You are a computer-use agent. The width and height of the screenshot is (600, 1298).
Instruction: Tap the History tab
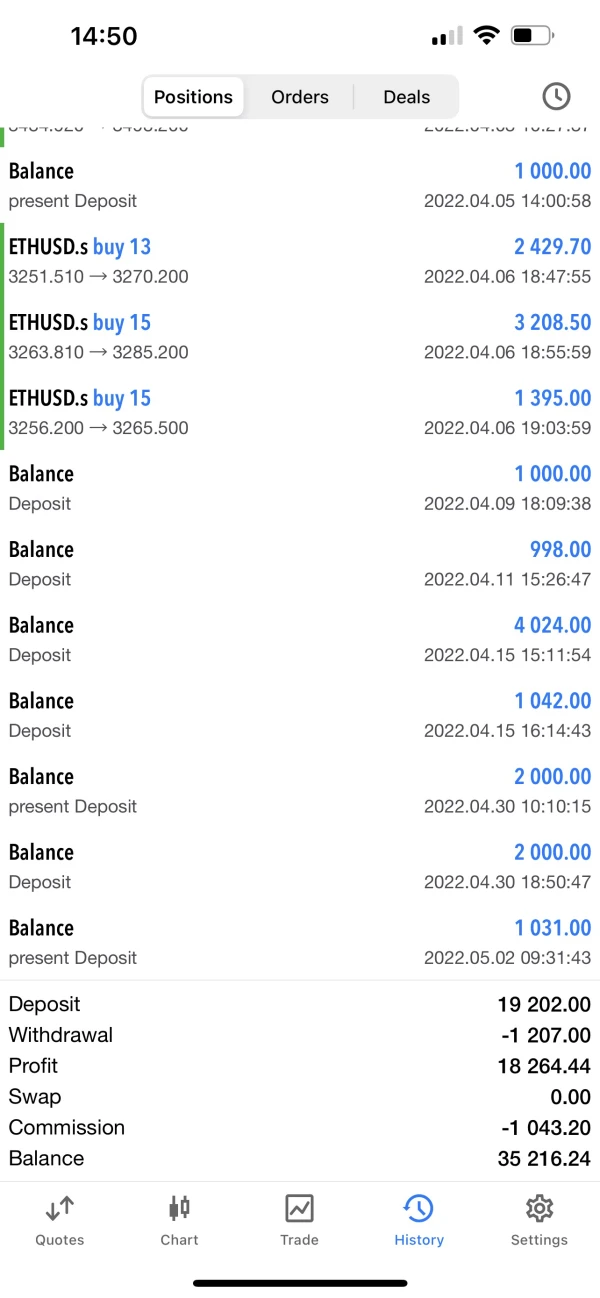(x=419, y=1220)
